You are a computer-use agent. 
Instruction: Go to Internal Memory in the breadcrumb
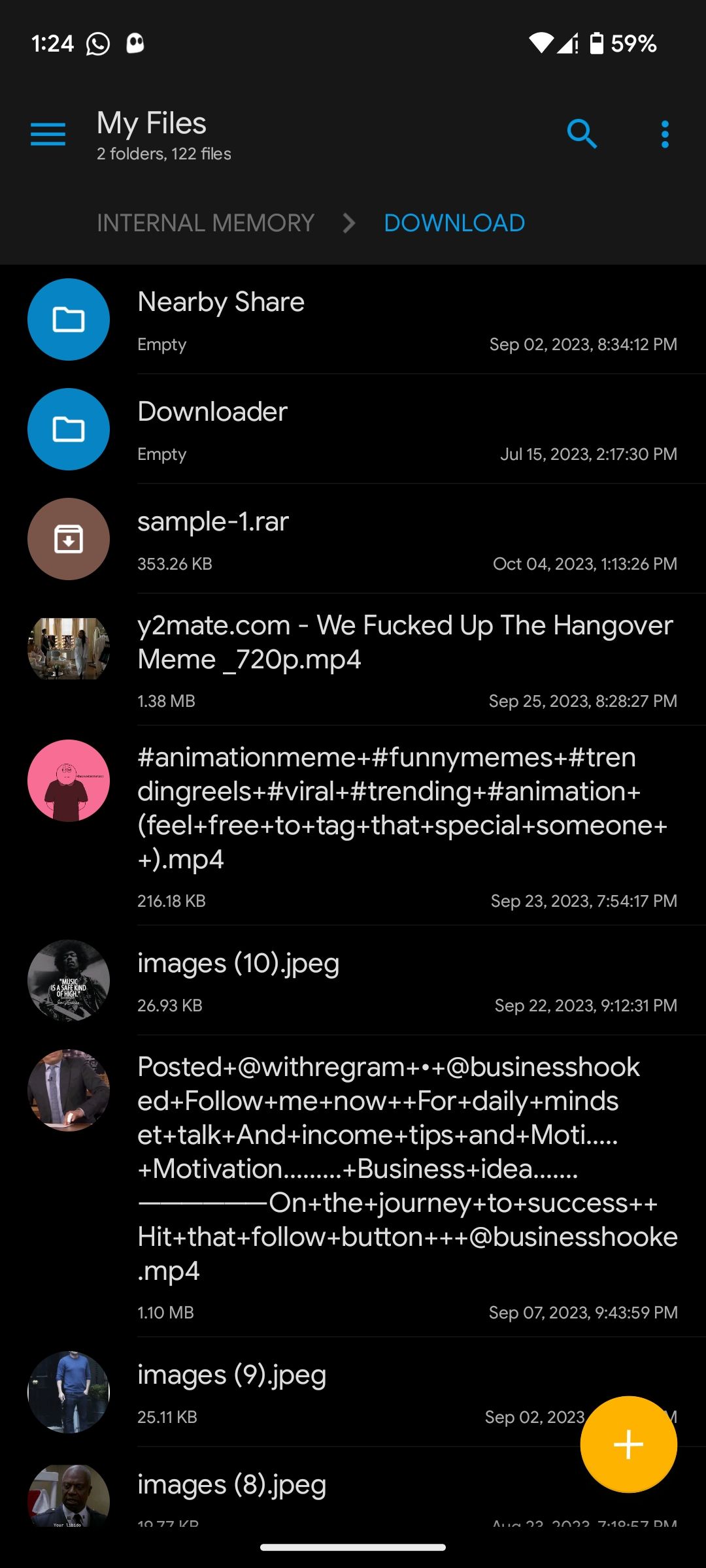pyautogui.click(x=205, y=223)
